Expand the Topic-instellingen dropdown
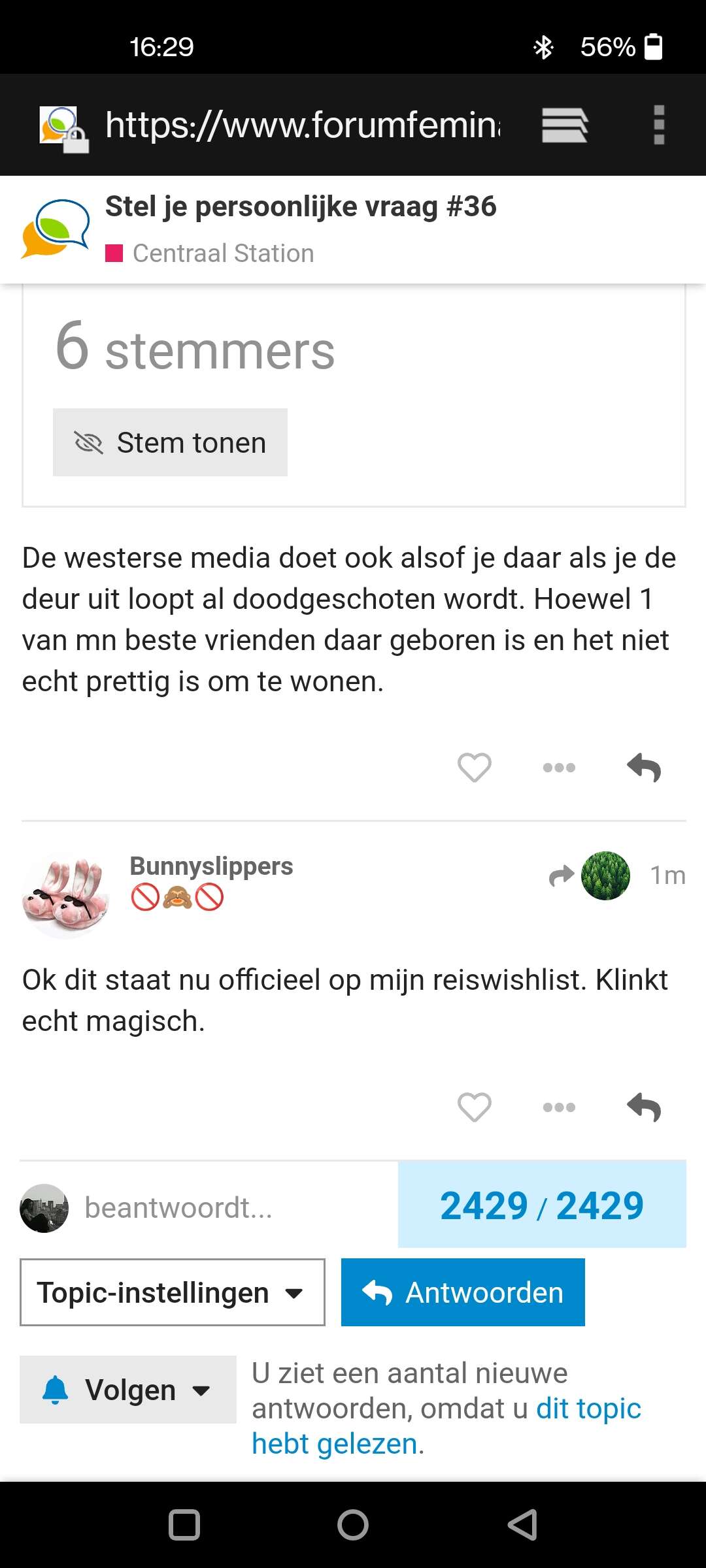 [x=173, y=1292]
